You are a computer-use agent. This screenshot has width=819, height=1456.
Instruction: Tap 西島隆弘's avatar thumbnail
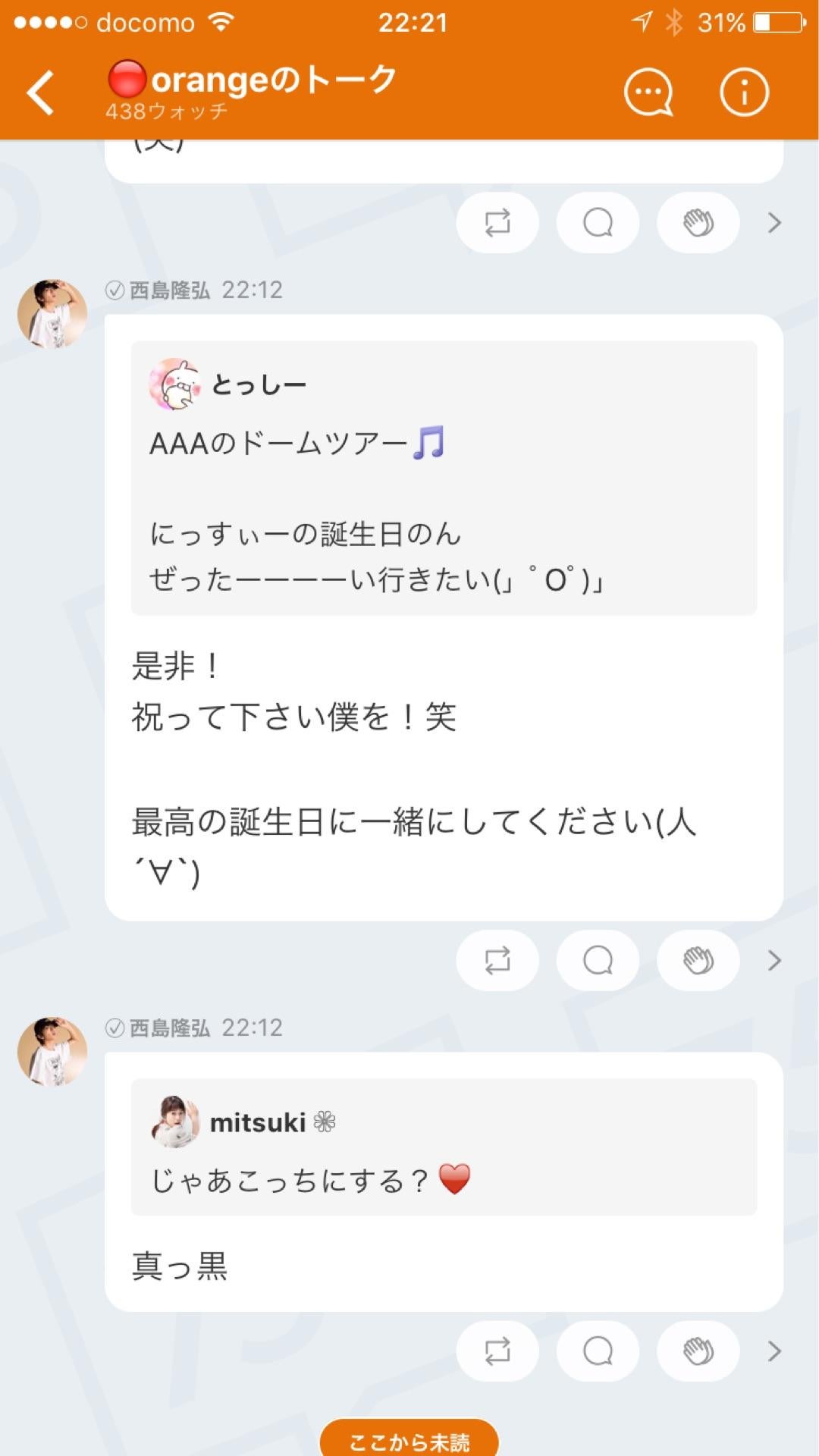tap(52, 311)
